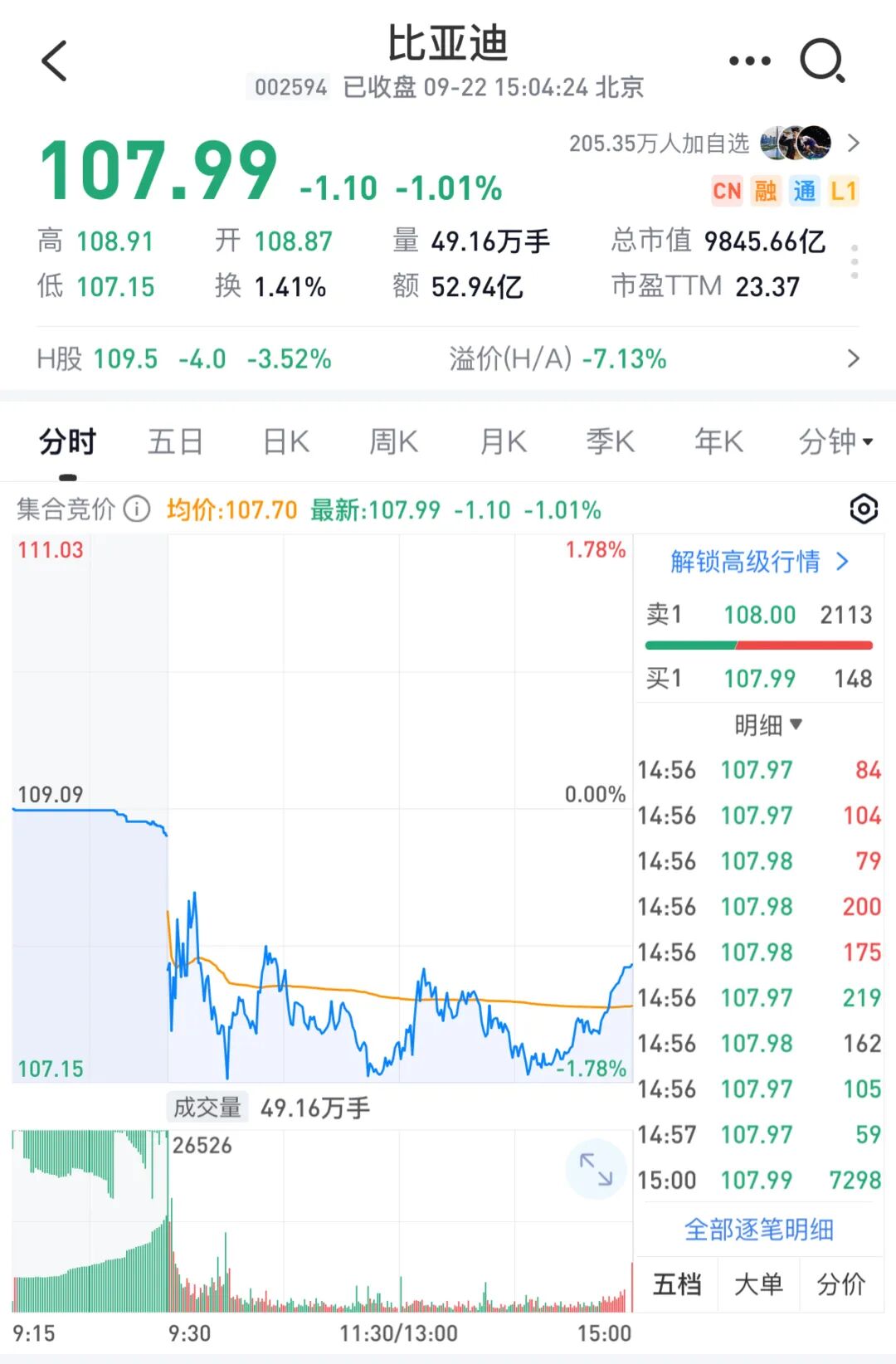The height and width of the screenshot is (1364, 896).
Task: Open H股 109.5 quote details row
Action: tap(448, 358)
